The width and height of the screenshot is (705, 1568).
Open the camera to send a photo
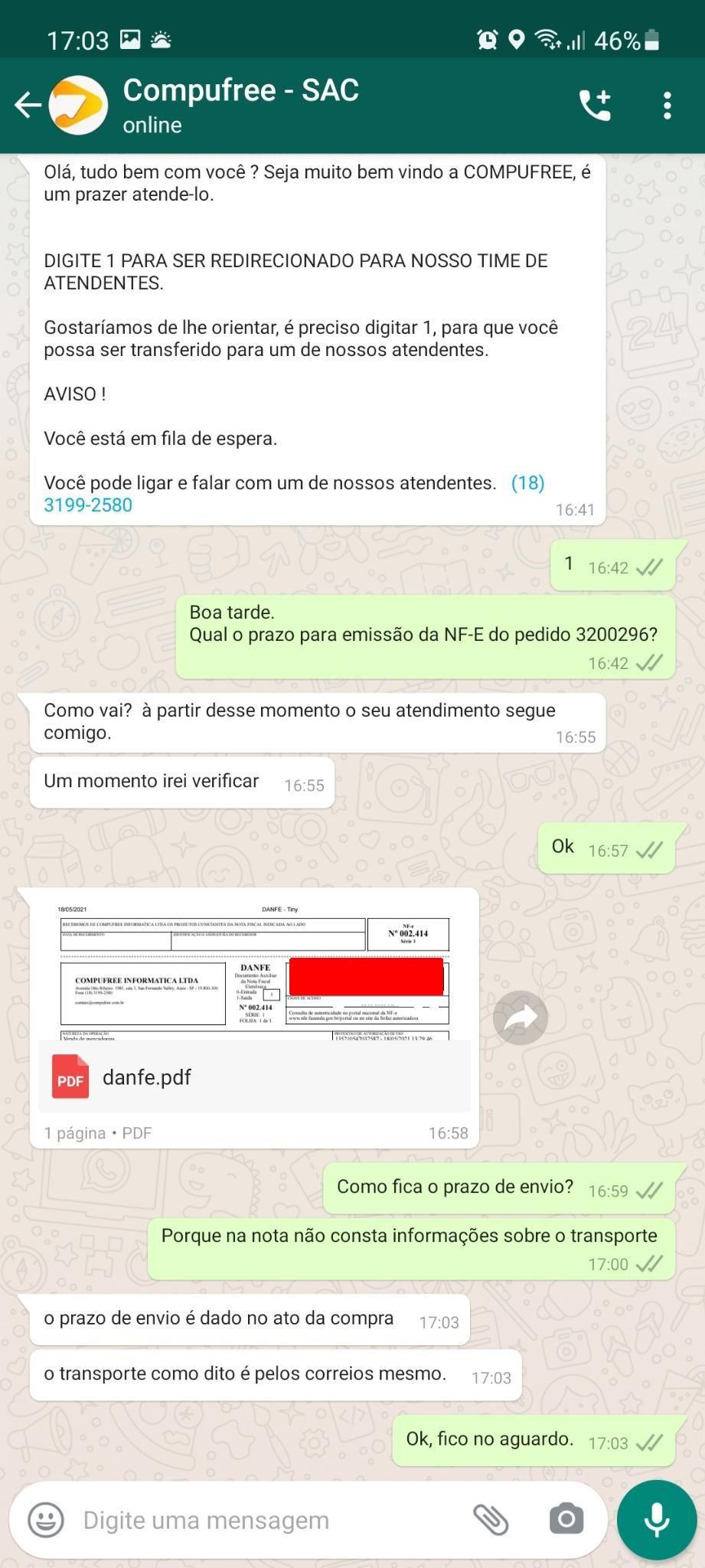[566, 1519]
